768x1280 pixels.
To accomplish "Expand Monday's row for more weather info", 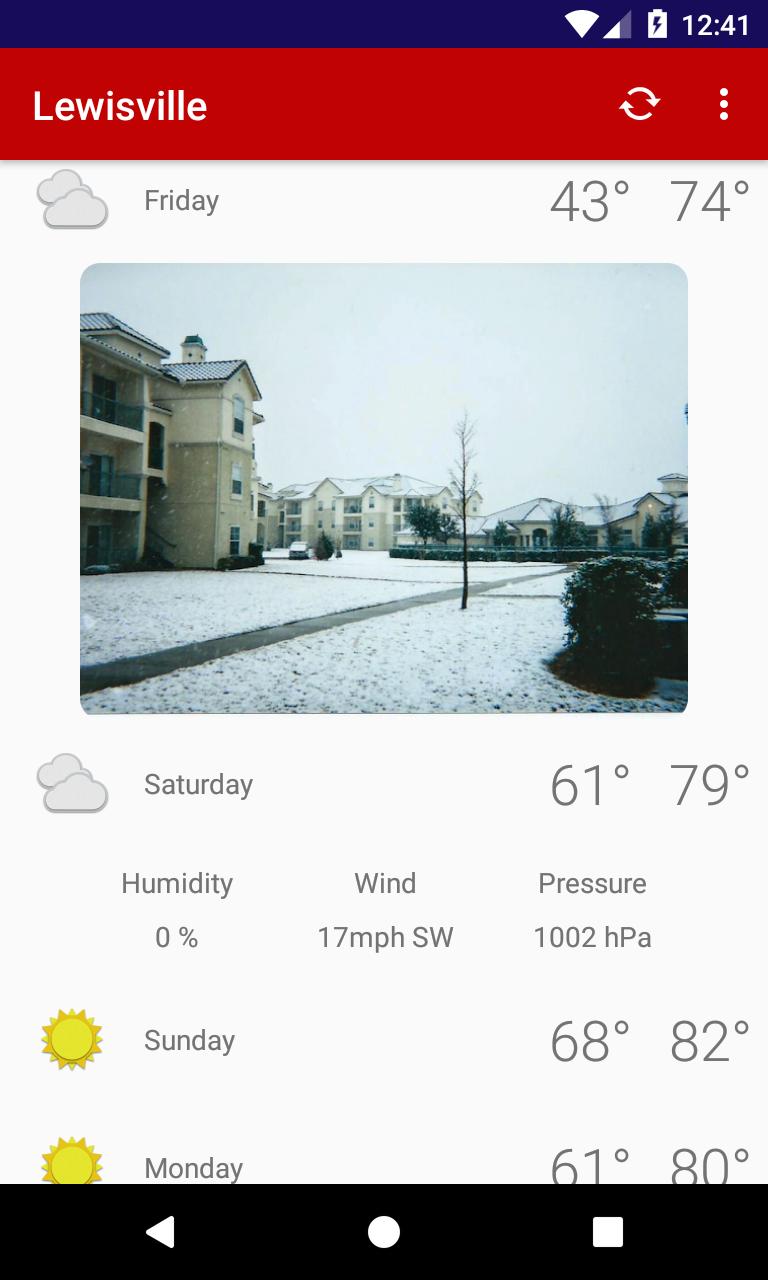I will [384, 1164].
